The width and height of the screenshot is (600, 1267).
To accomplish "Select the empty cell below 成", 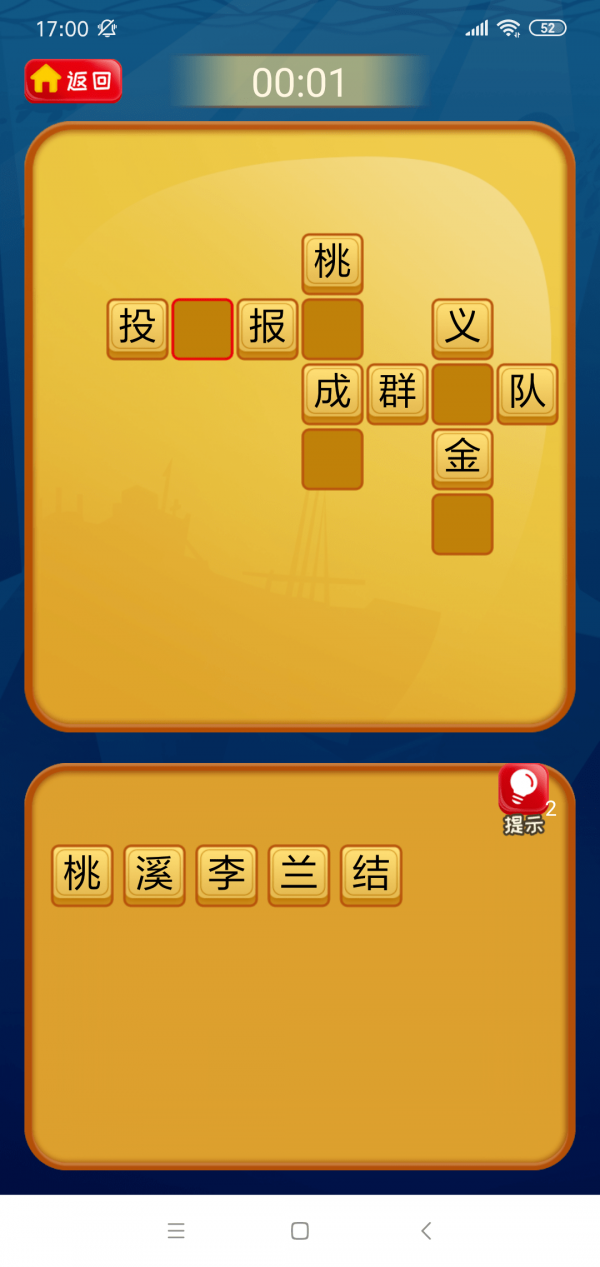I will pos(332,459).
